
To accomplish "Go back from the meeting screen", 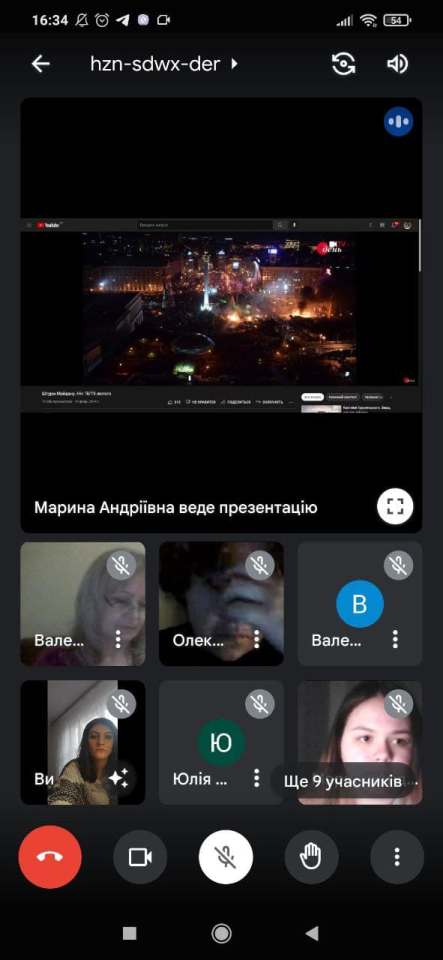I will (x=40, y=64).
